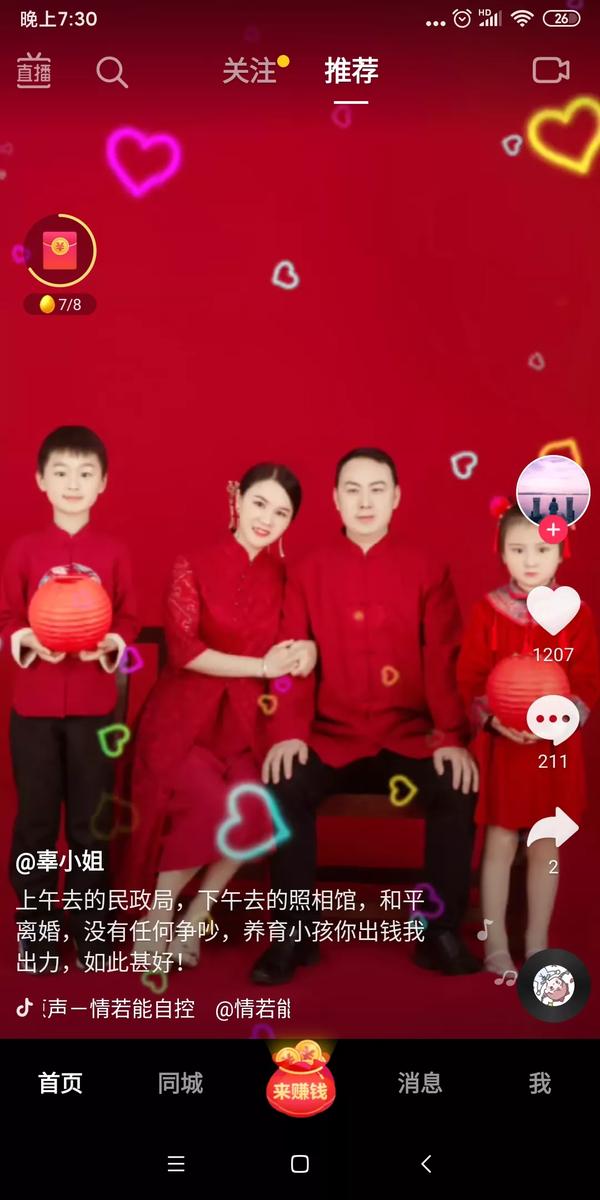Open the live stream (直播) icon
Image resolution: width=600 pixels, height=1200 pixels.
click(34, 71)
